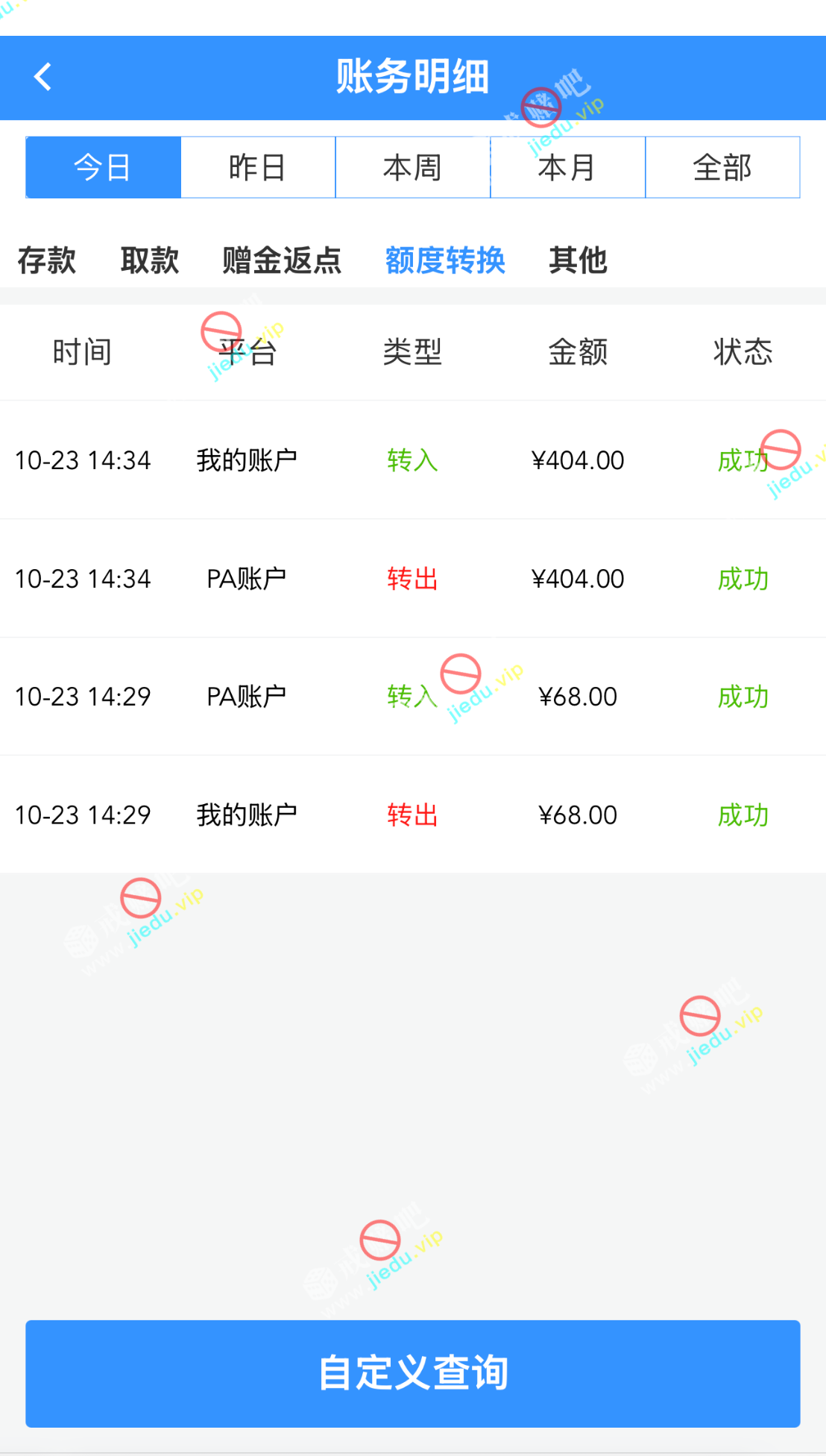The width and height of the screenshot is (826, 1456).
Task: Switch to the 其他 category
Action: (x=578, y=260)
